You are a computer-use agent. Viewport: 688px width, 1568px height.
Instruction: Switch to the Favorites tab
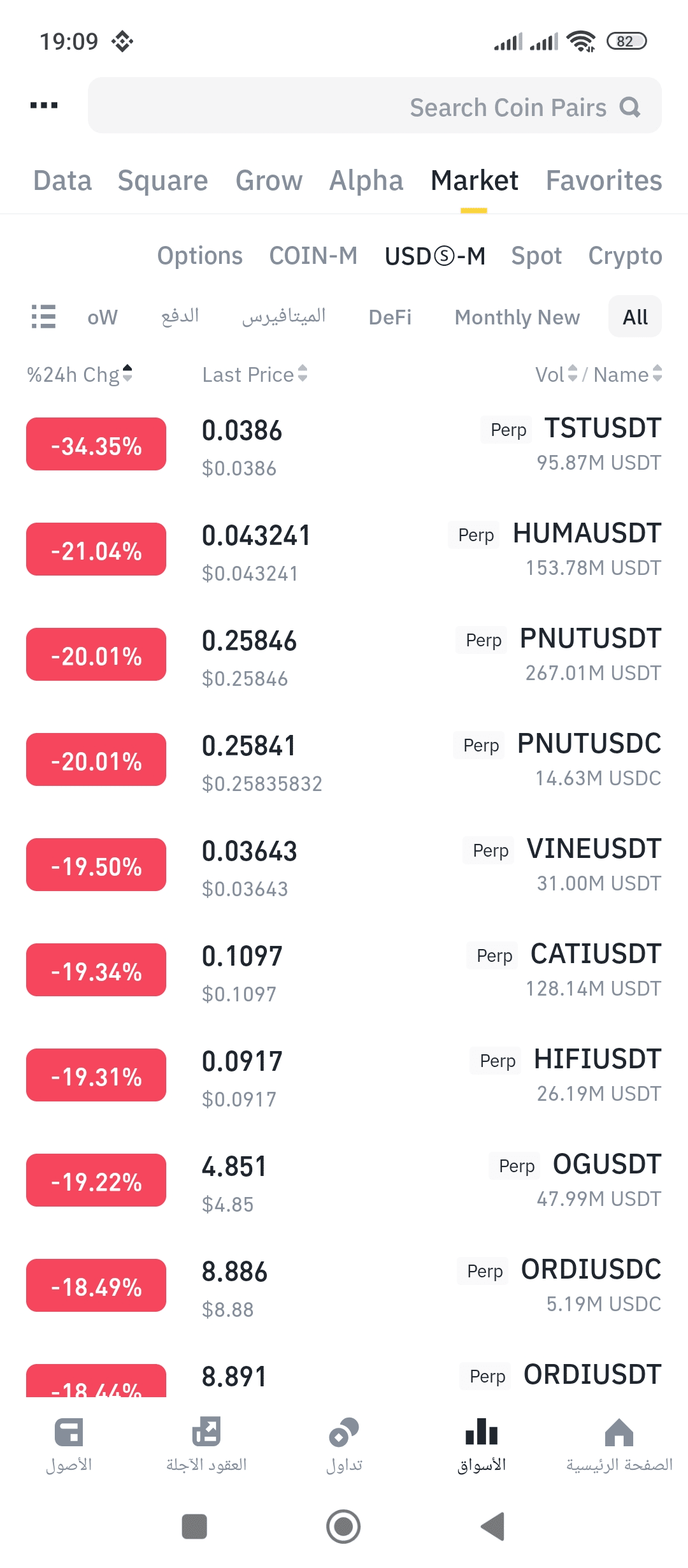coord(603,181)
